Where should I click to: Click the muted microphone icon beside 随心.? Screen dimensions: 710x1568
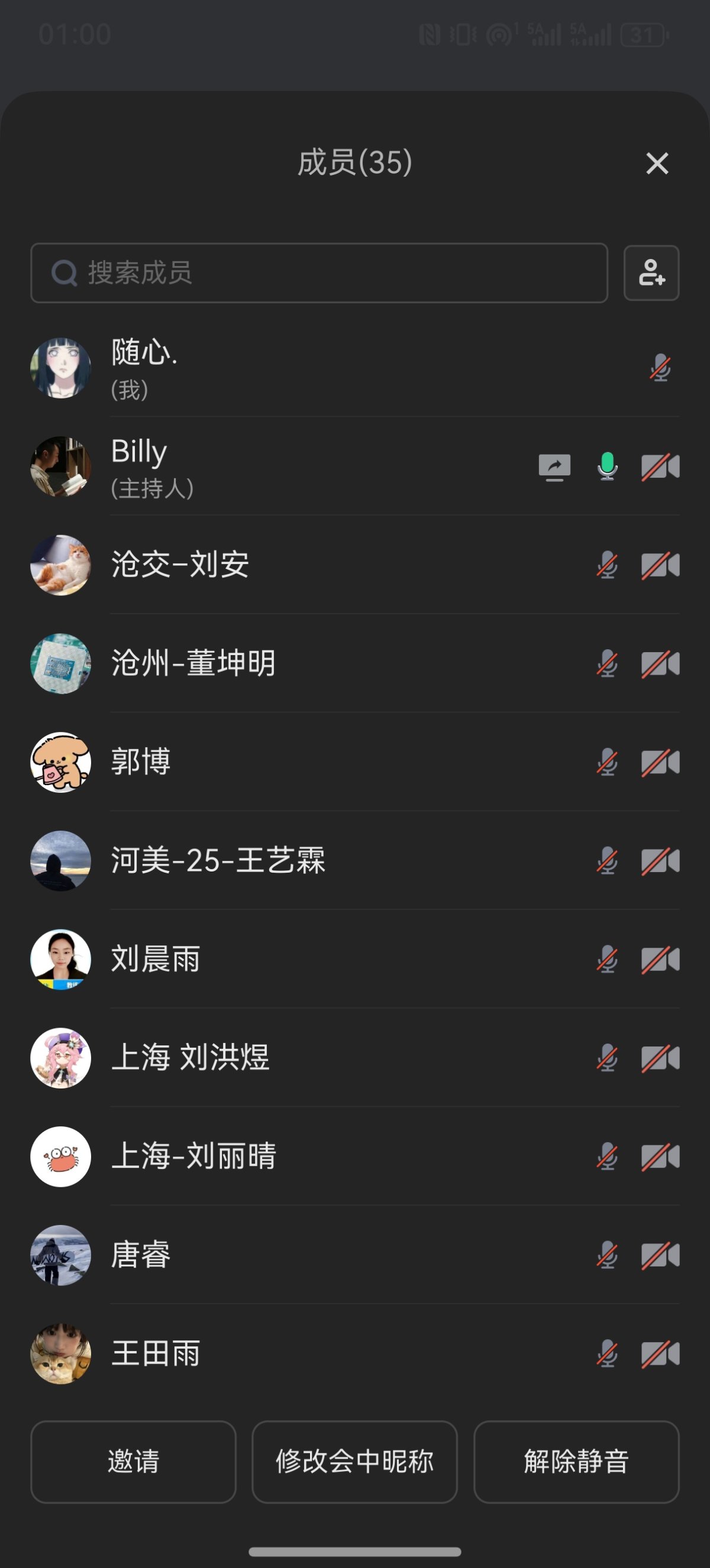[x=660, y=367]
